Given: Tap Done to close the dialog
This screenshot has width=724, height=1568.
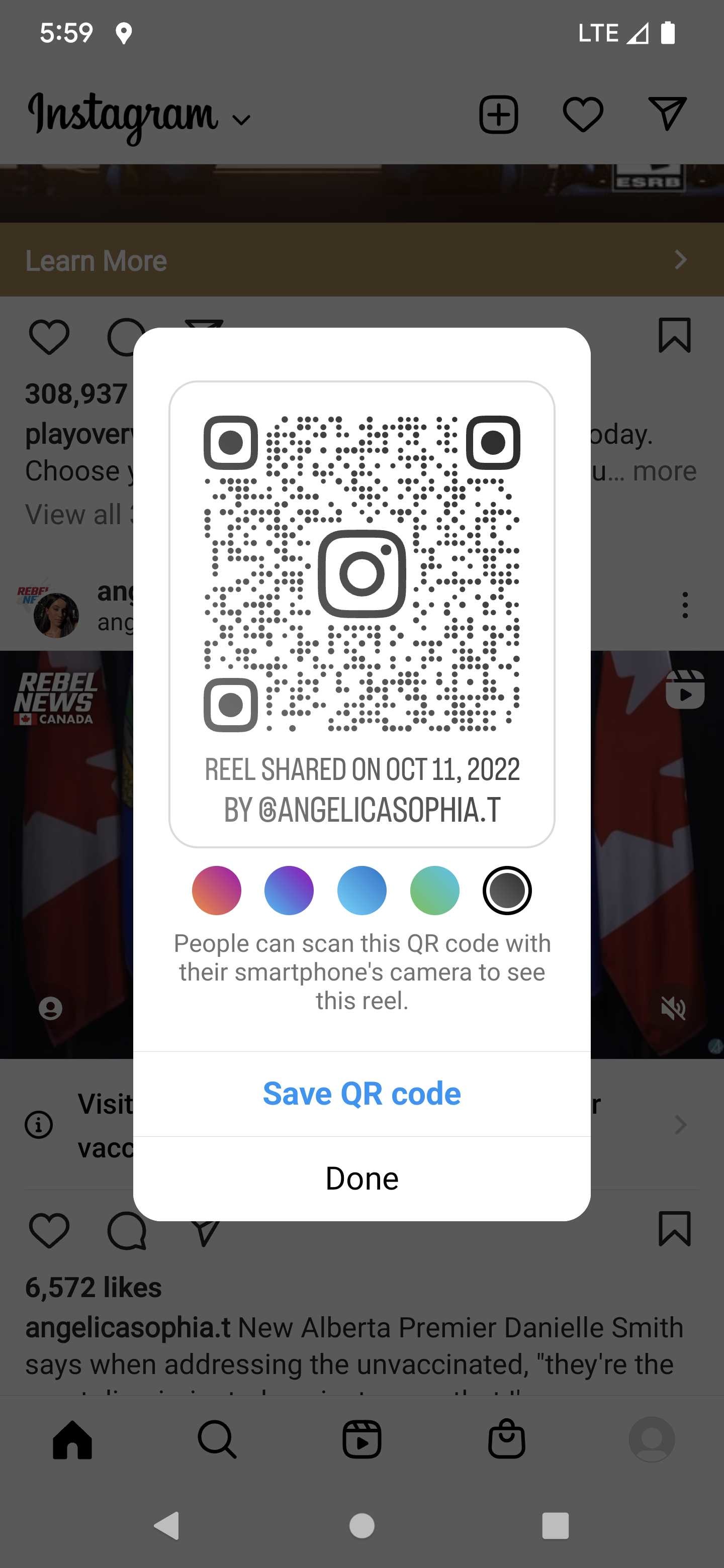Looking at the screenshot, I should (x=361, y=1179).
